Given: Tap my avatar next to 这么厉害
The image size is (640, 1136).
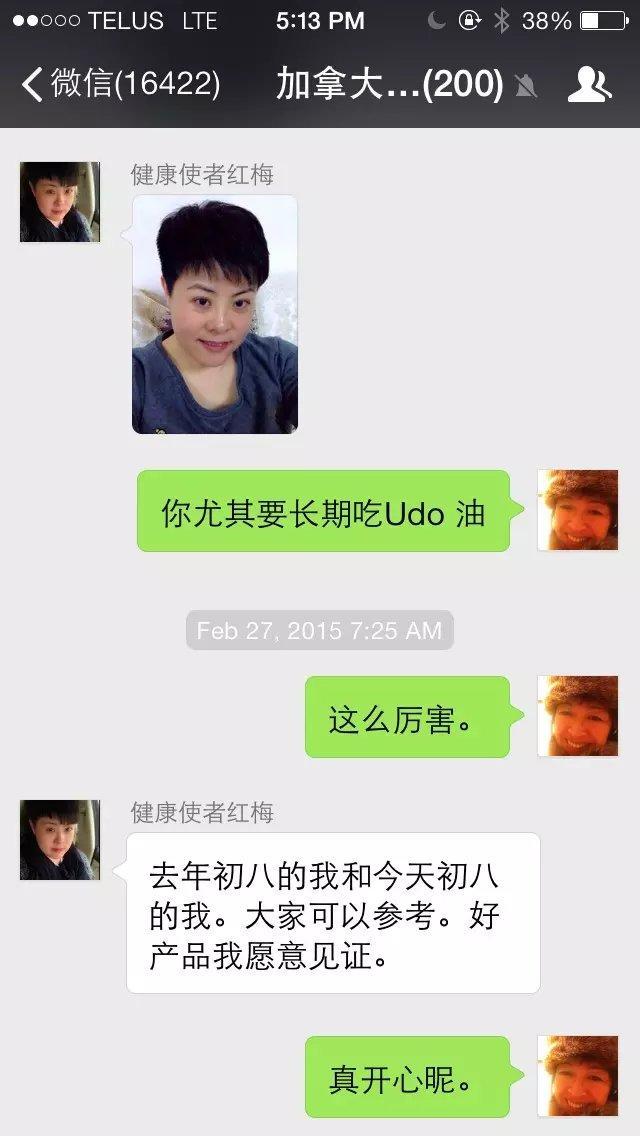Looking at the screenshot, I should click(x=578, y=716).
